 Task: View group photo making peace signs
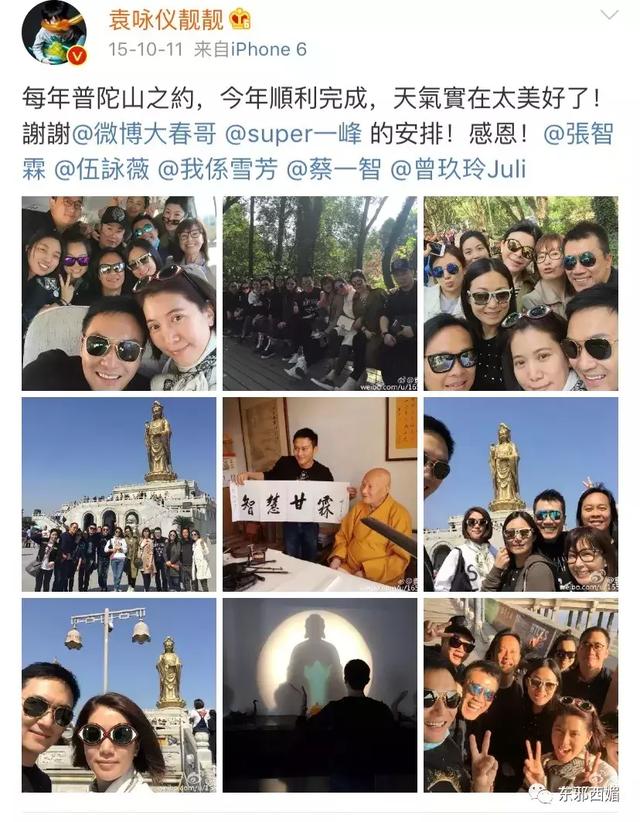(x=520, y=695)
